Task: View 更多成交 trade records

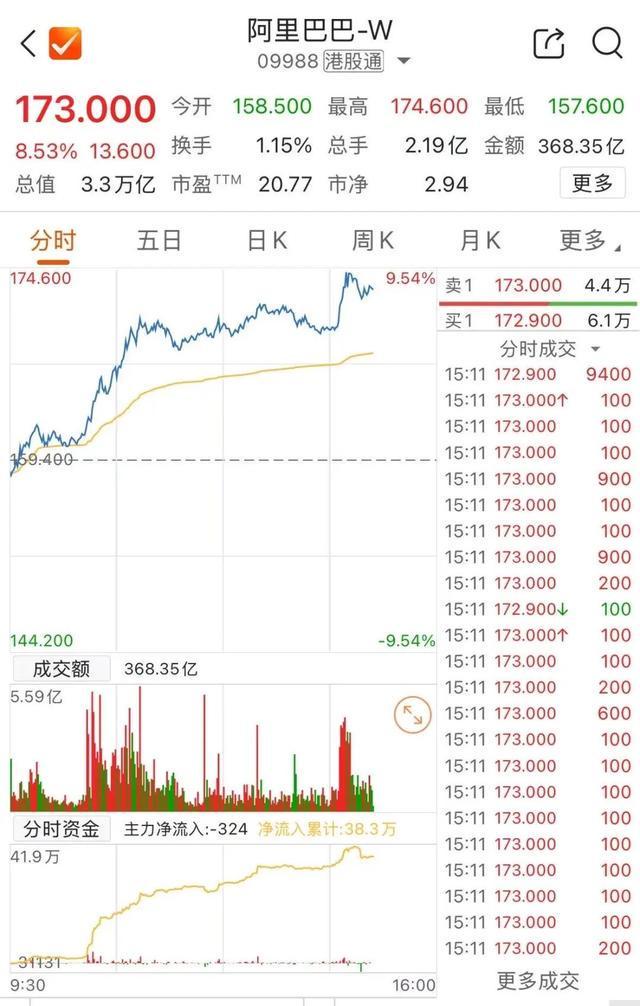Action: tap(538, 980)
